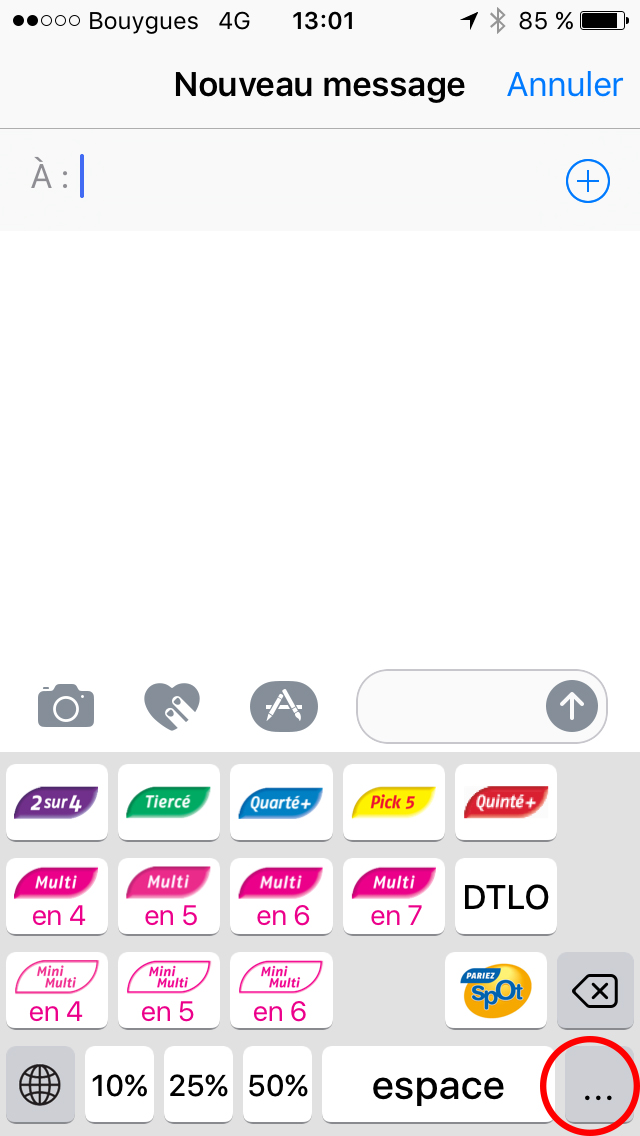Tap the 25% key
Viewport: 640px width, 1136px height.
(x=198, y=1085)
